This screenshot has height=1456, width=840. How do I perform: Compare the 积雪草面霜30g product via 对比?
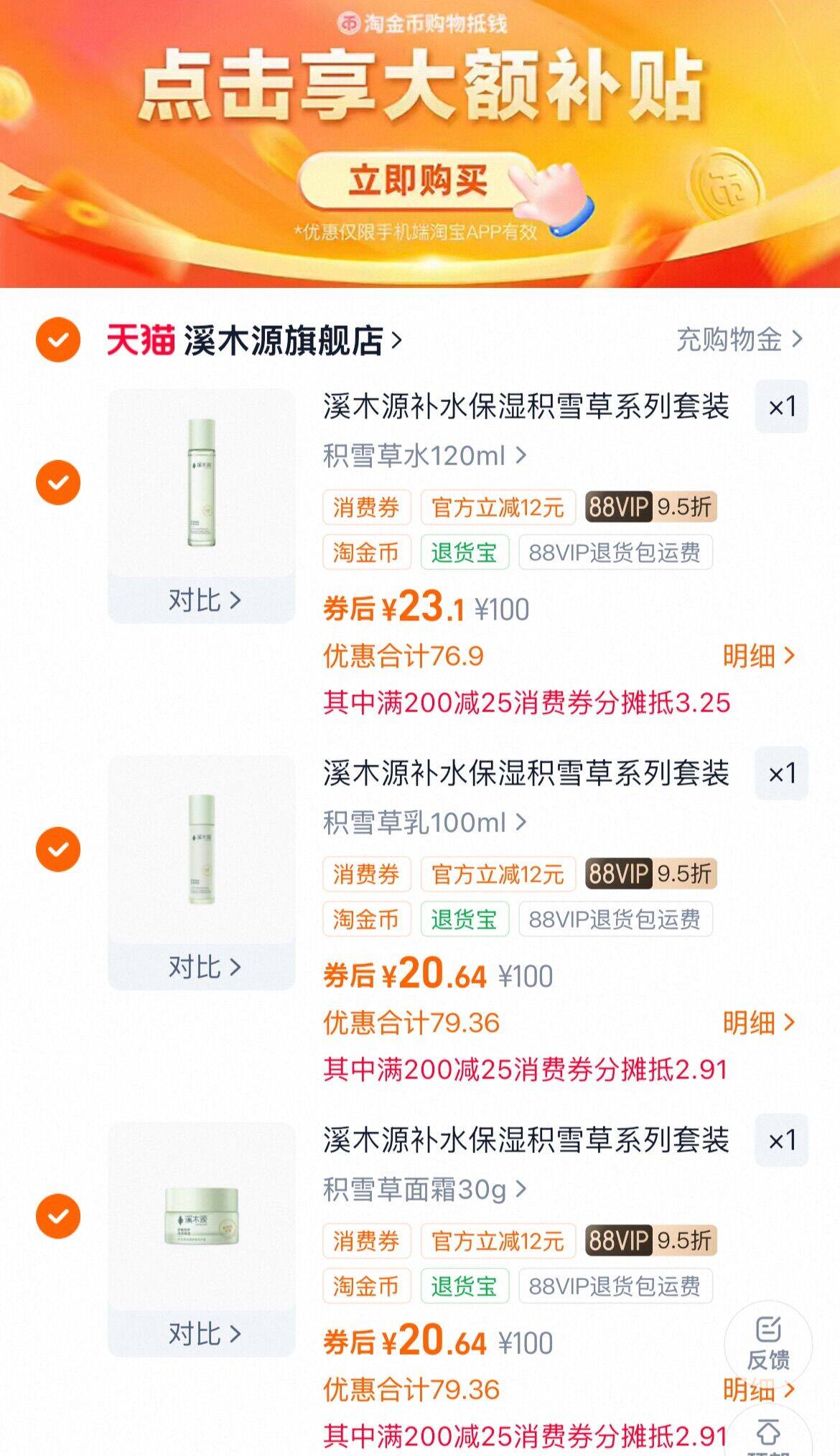click(x=203, y=1334)
